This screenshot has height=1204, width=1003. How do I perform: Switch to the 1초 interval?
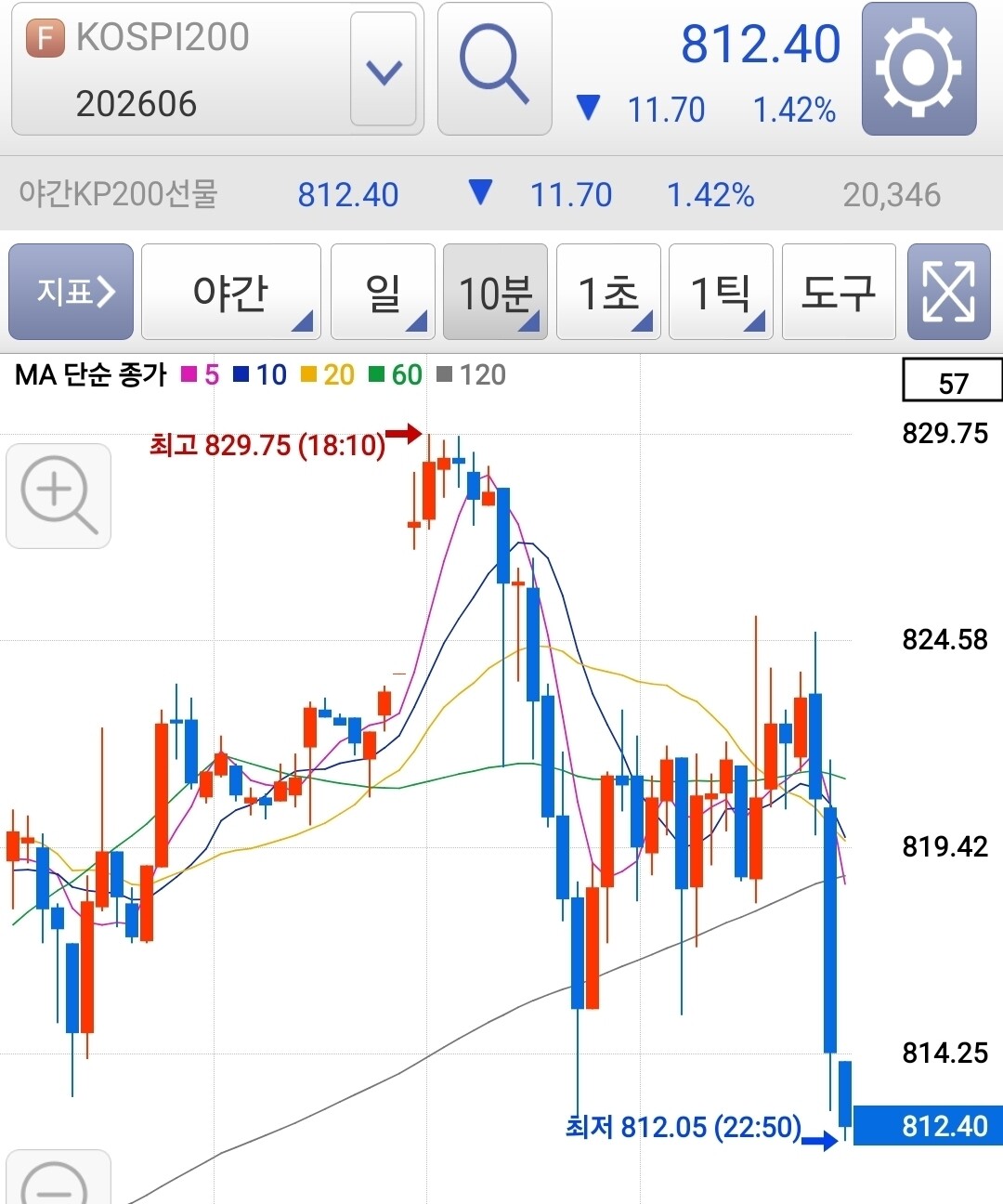click(x=608, y=293)
